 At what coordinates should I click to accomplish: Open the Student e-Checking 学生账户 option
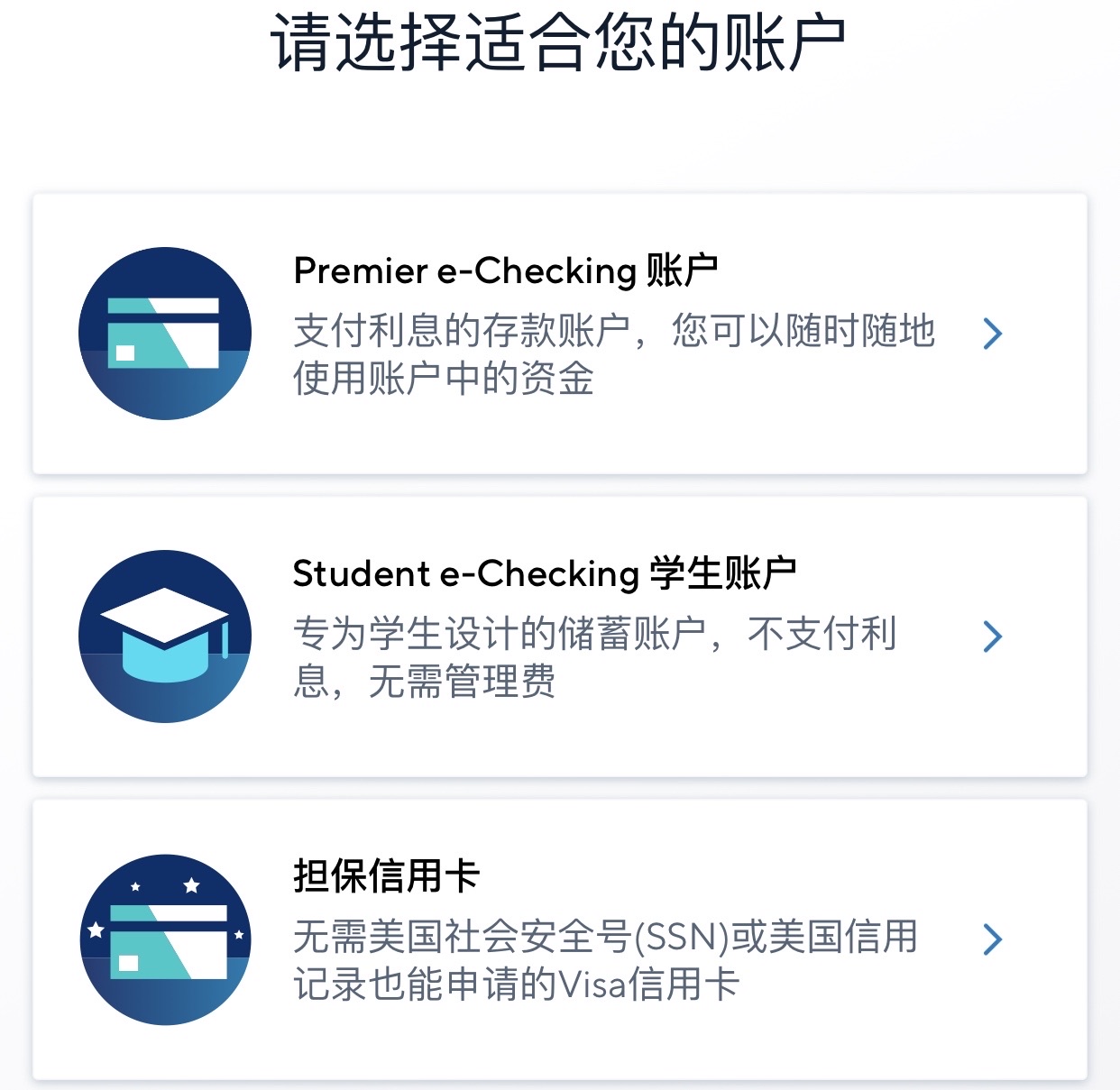coord(560,637)
